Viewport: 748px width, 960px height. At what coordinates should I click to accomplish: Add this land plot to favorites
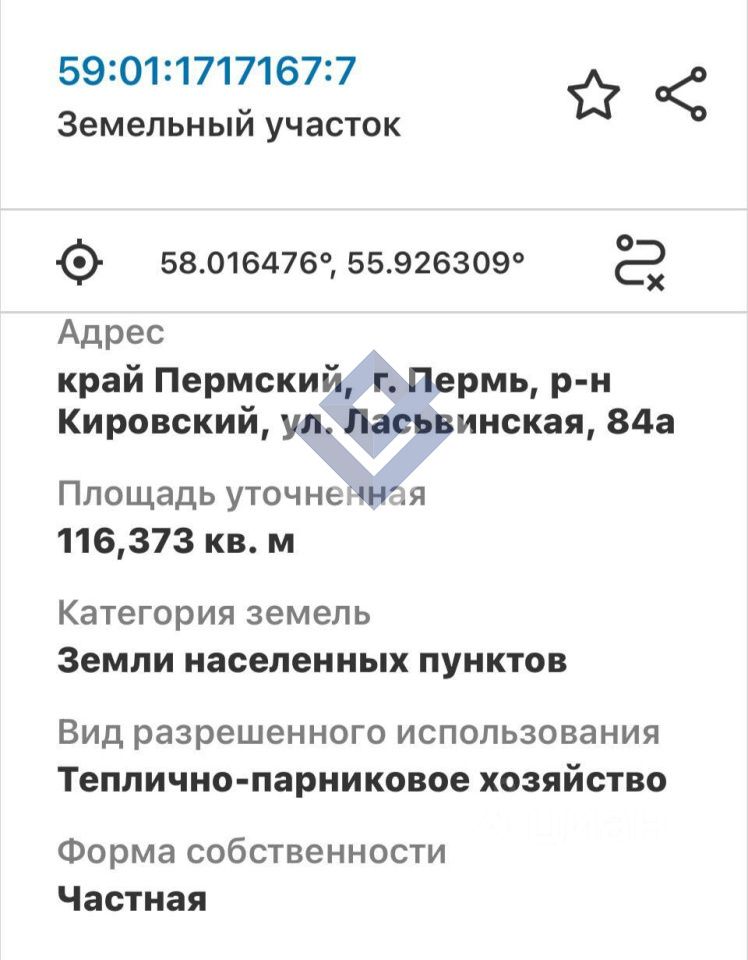[x=593, y=95]
